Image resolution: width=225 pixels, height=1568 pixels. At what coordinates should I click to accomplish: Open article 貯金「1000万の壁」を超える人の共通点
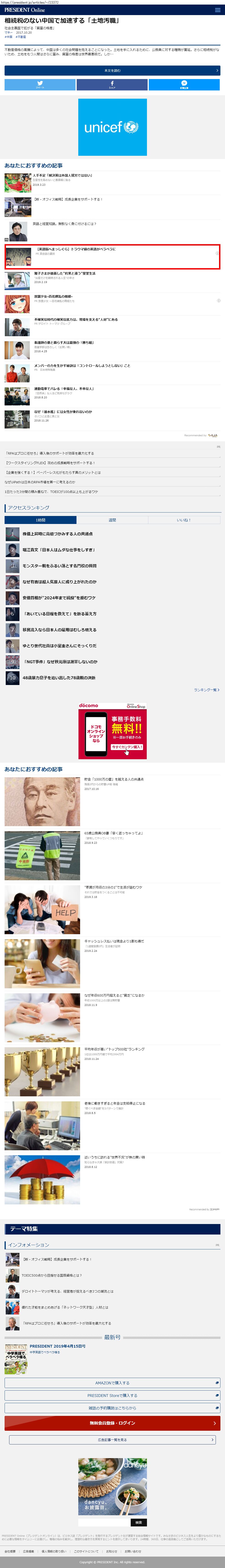click(x=114, y=779)
